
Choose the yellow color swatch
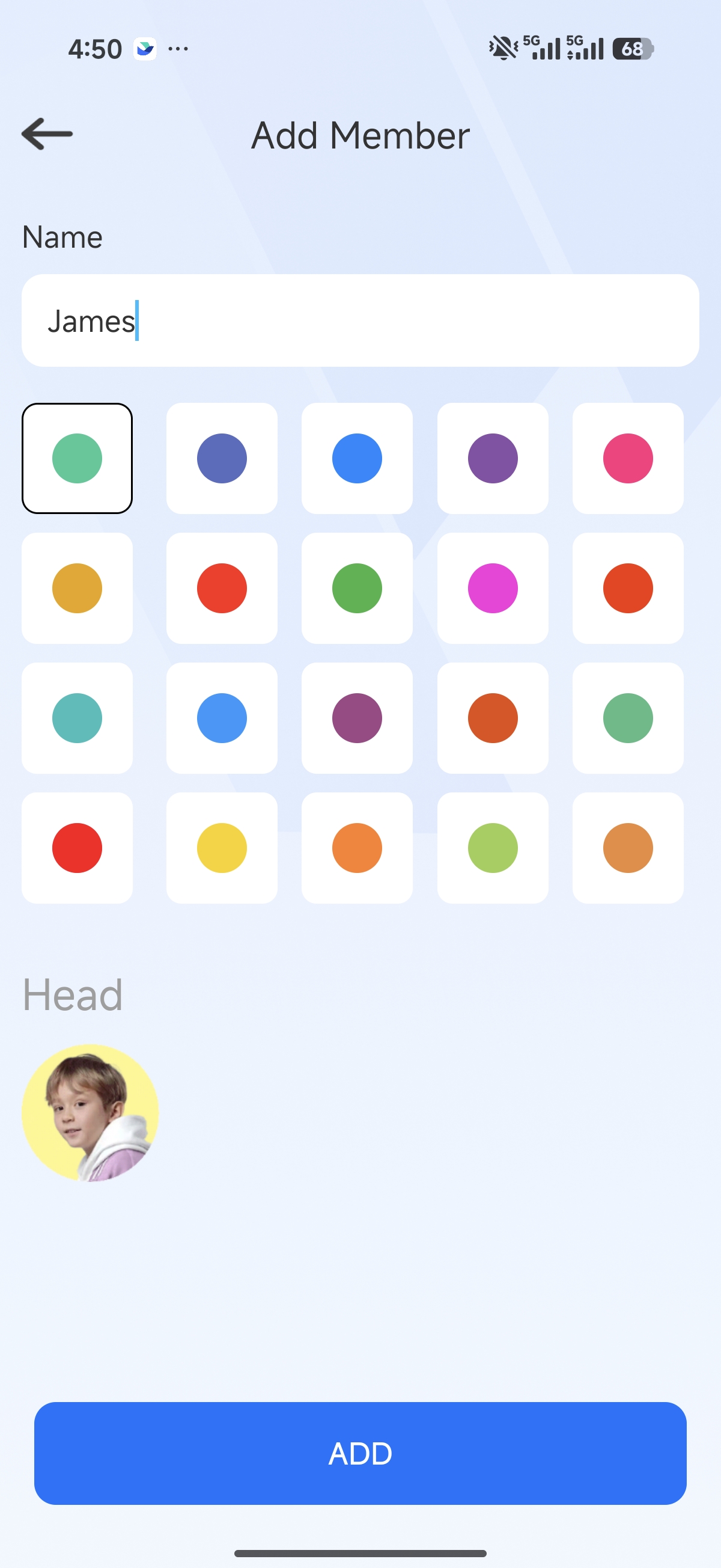[x=222, y=848]
